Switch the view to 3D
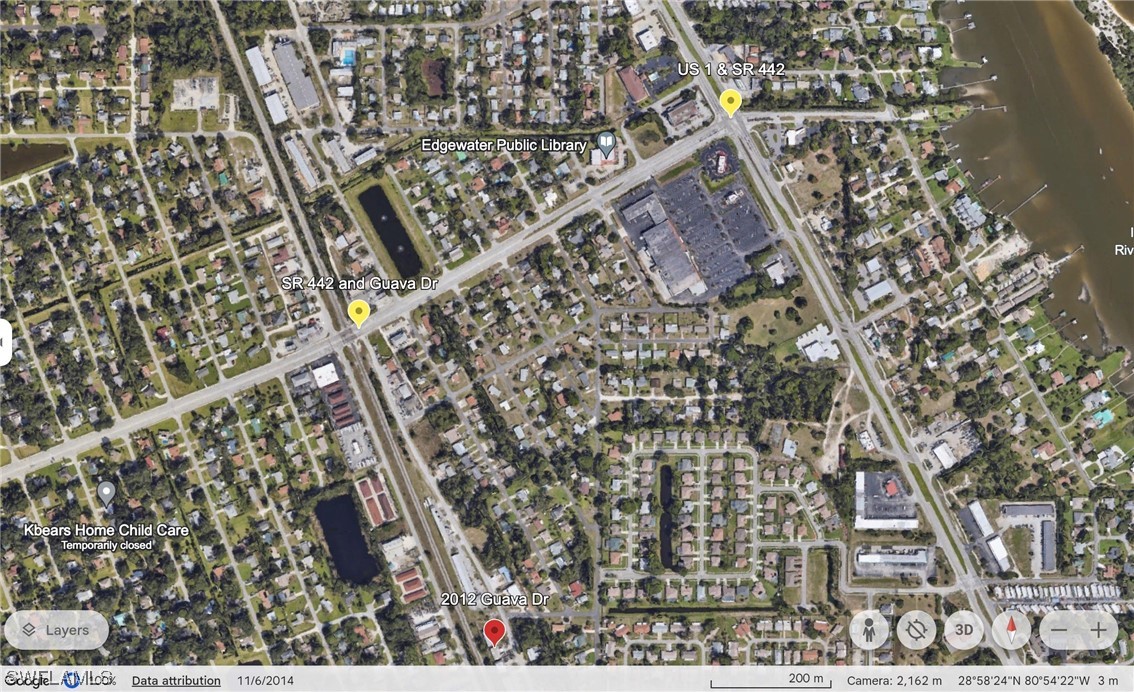1134x692 pixels. (964, 630)
